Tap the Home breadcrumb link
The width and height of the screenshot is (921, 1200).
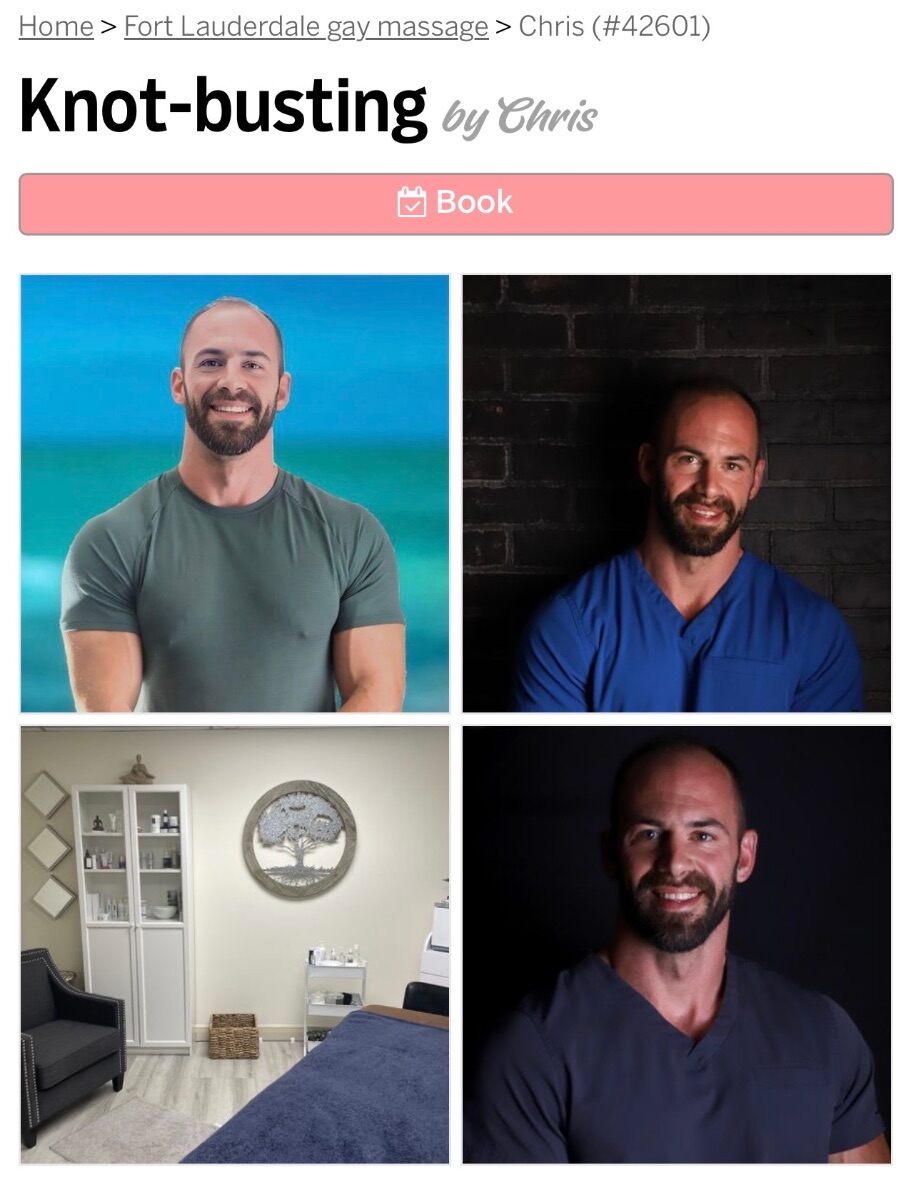[56, 27]
